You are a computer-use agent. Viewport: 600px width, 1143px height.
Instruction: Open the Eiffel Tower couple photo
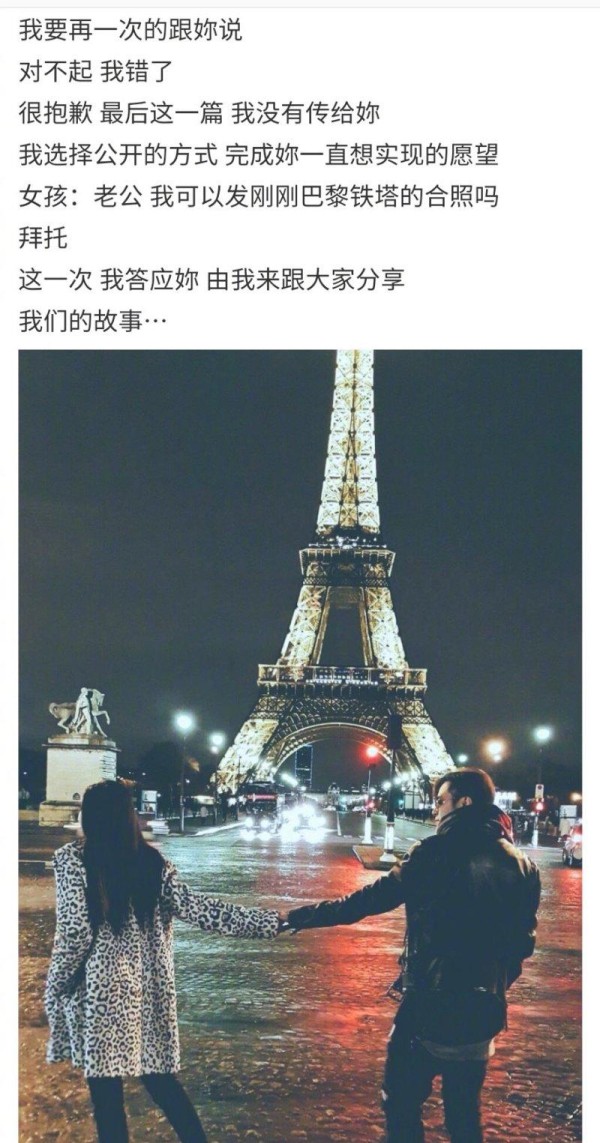(x=300, y=745)
